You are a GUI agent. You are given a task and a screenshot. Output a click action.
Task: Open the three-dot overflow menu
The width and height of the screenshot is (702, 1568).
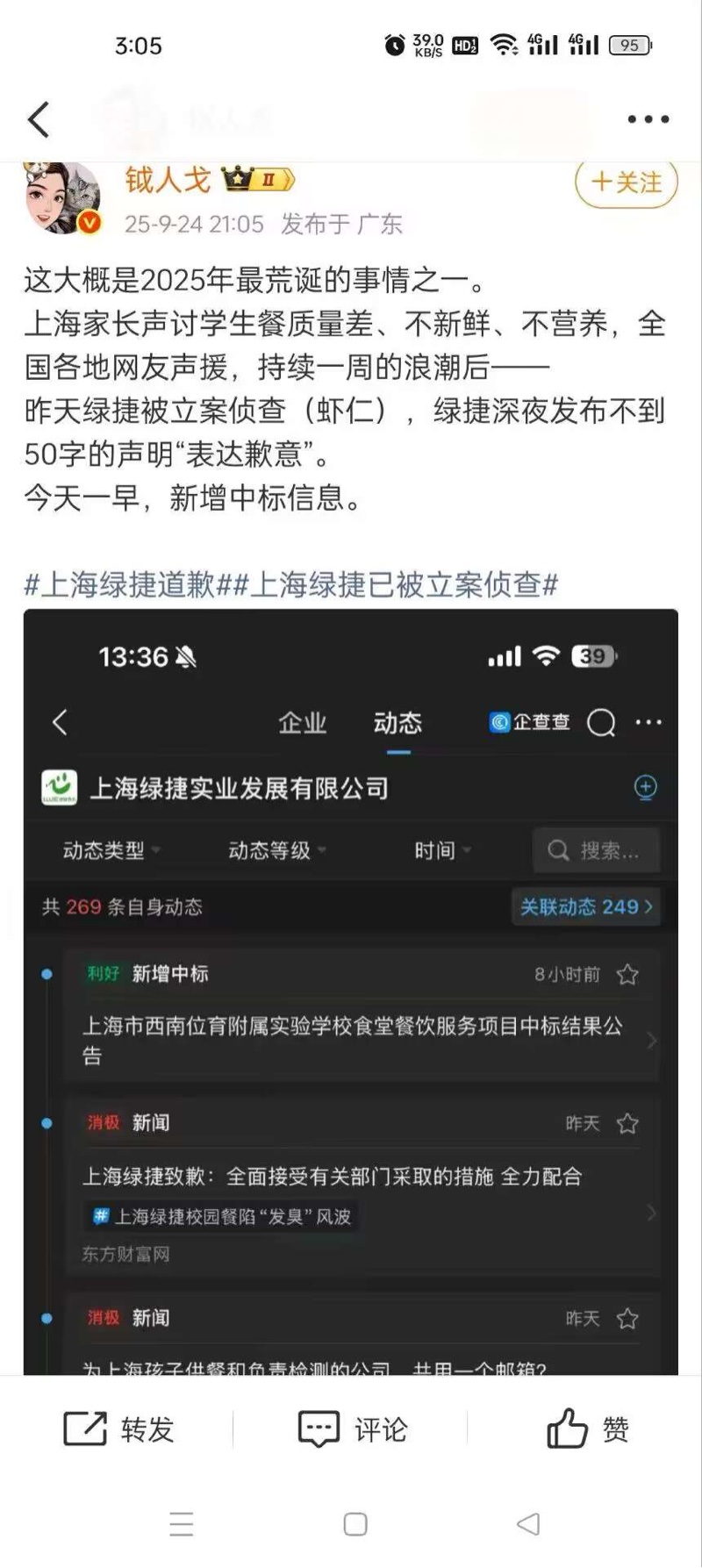point(648,119)
